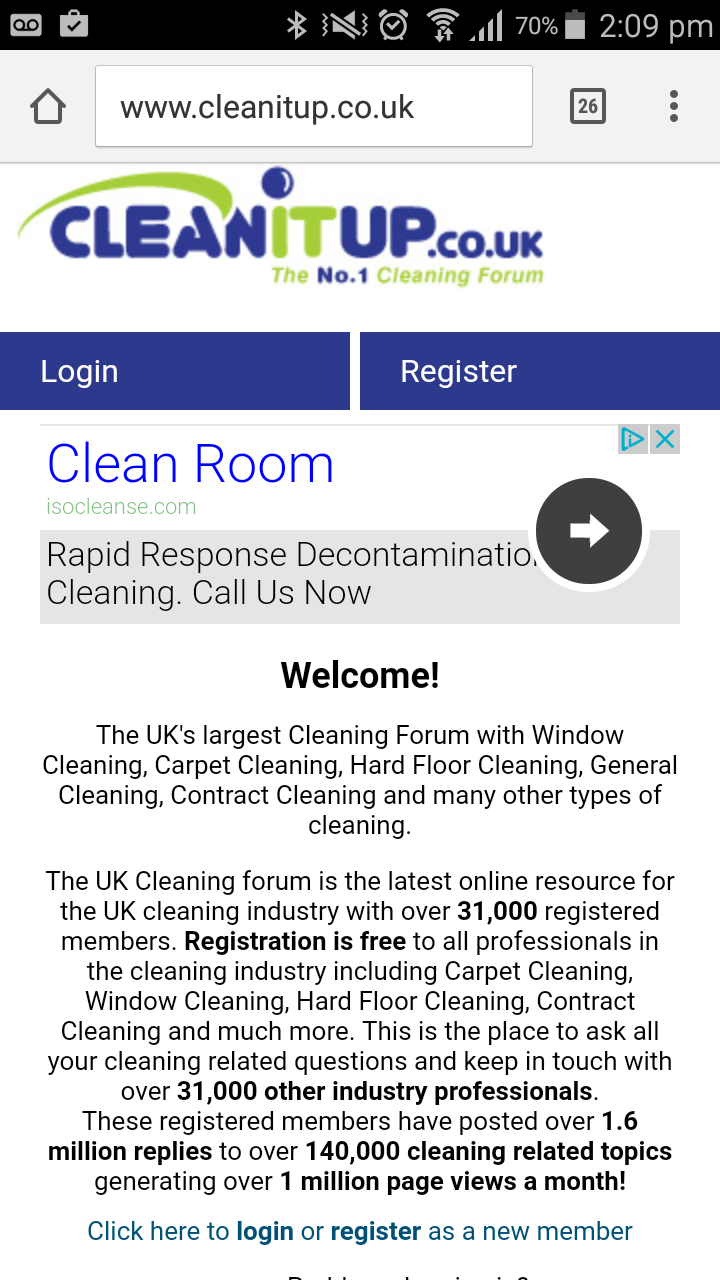The height and width of the screenshot is (1280, 720).
Task: Go to the browser home page
Action: [x=48, y=106]
